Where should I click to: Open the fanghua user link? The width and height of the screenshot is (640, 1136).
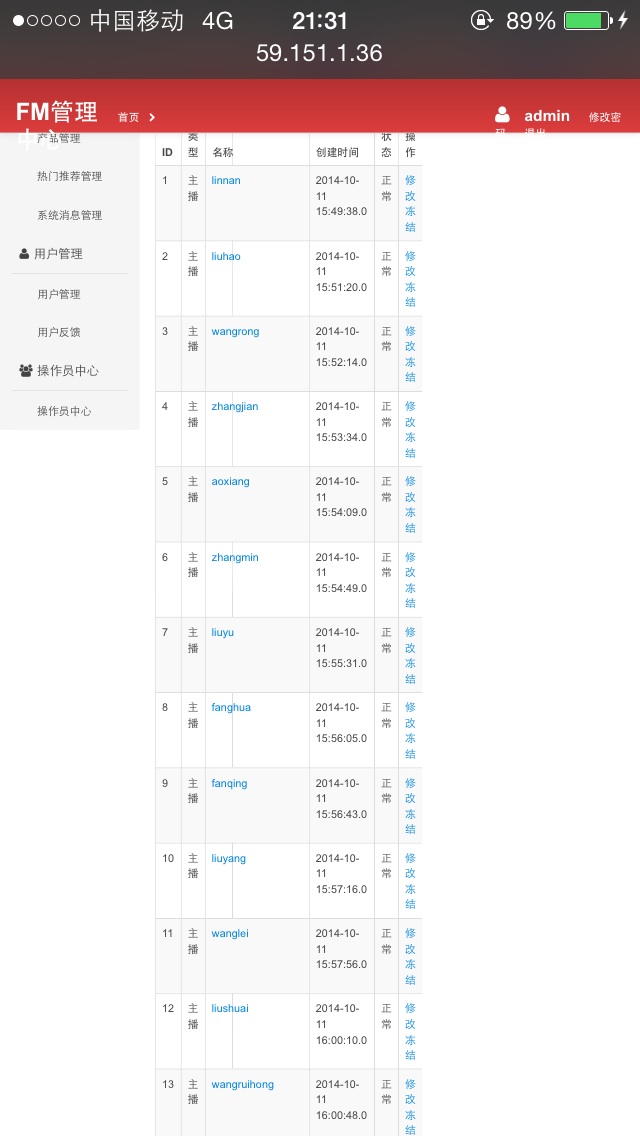click(230, 707)
